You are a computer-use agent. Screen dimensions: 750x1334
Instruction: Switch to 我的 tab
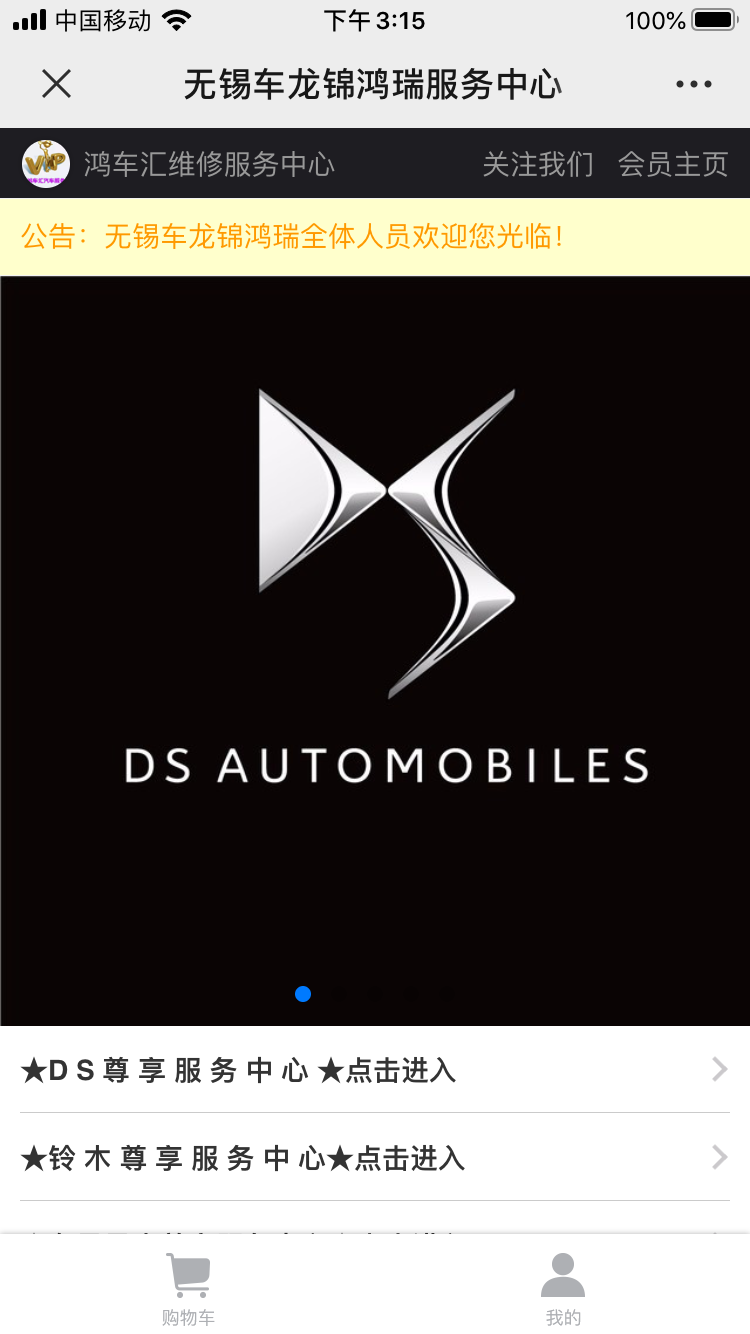[563, 1288]
